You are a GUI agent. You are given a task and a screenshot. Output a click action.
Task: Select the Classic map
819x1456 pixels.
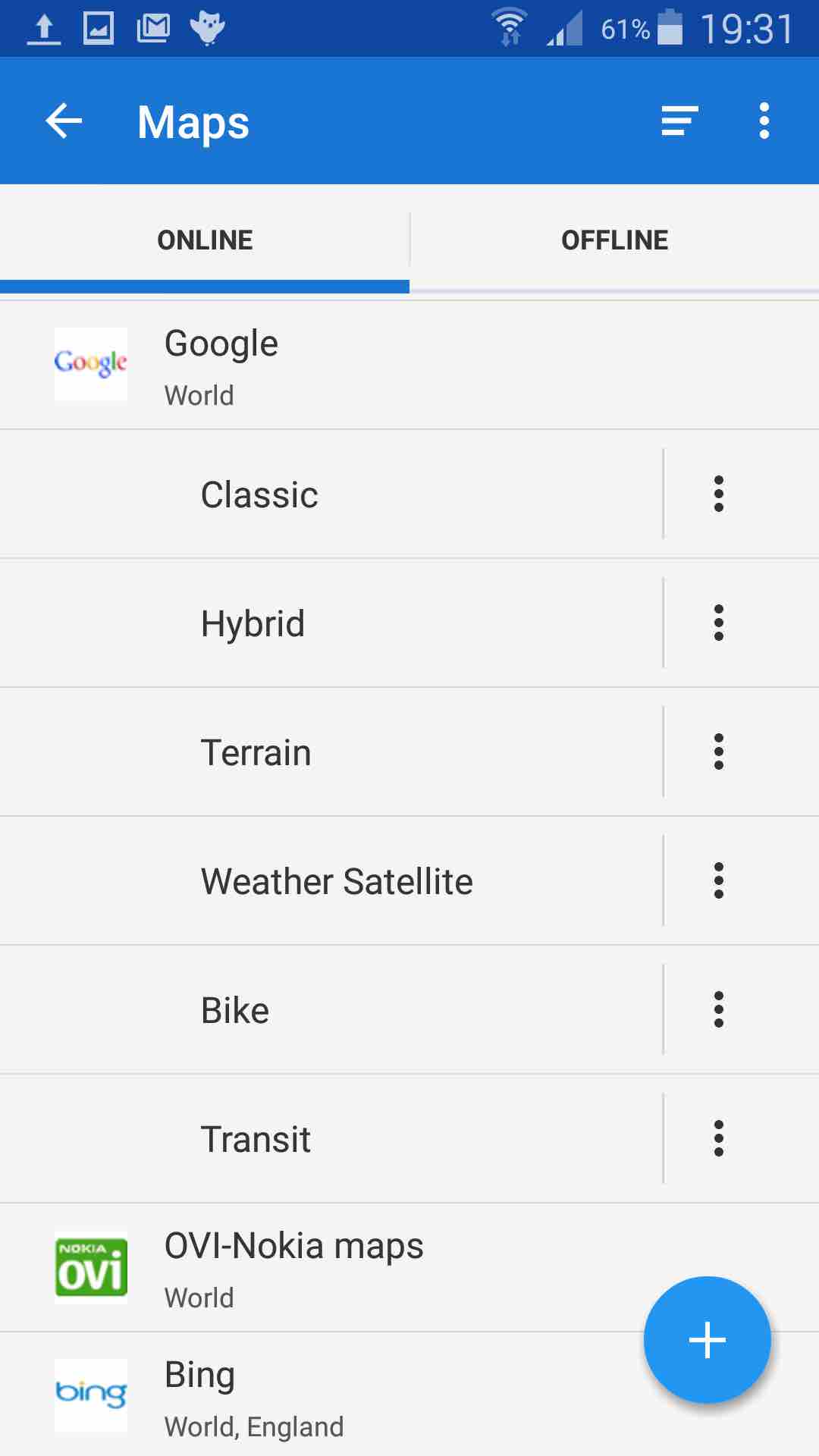(331, 494)
